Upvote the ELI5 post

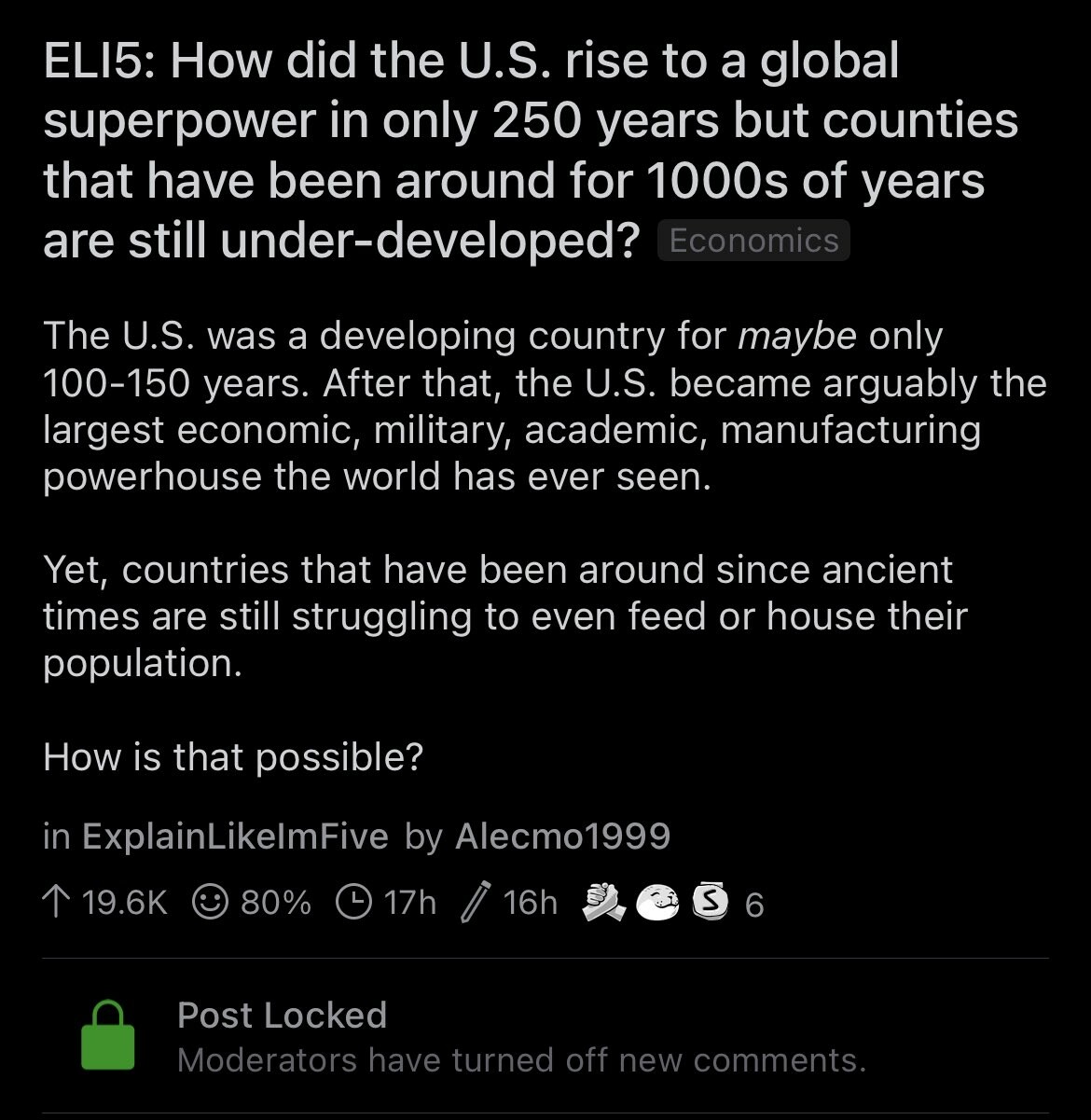tap(56, 903)
